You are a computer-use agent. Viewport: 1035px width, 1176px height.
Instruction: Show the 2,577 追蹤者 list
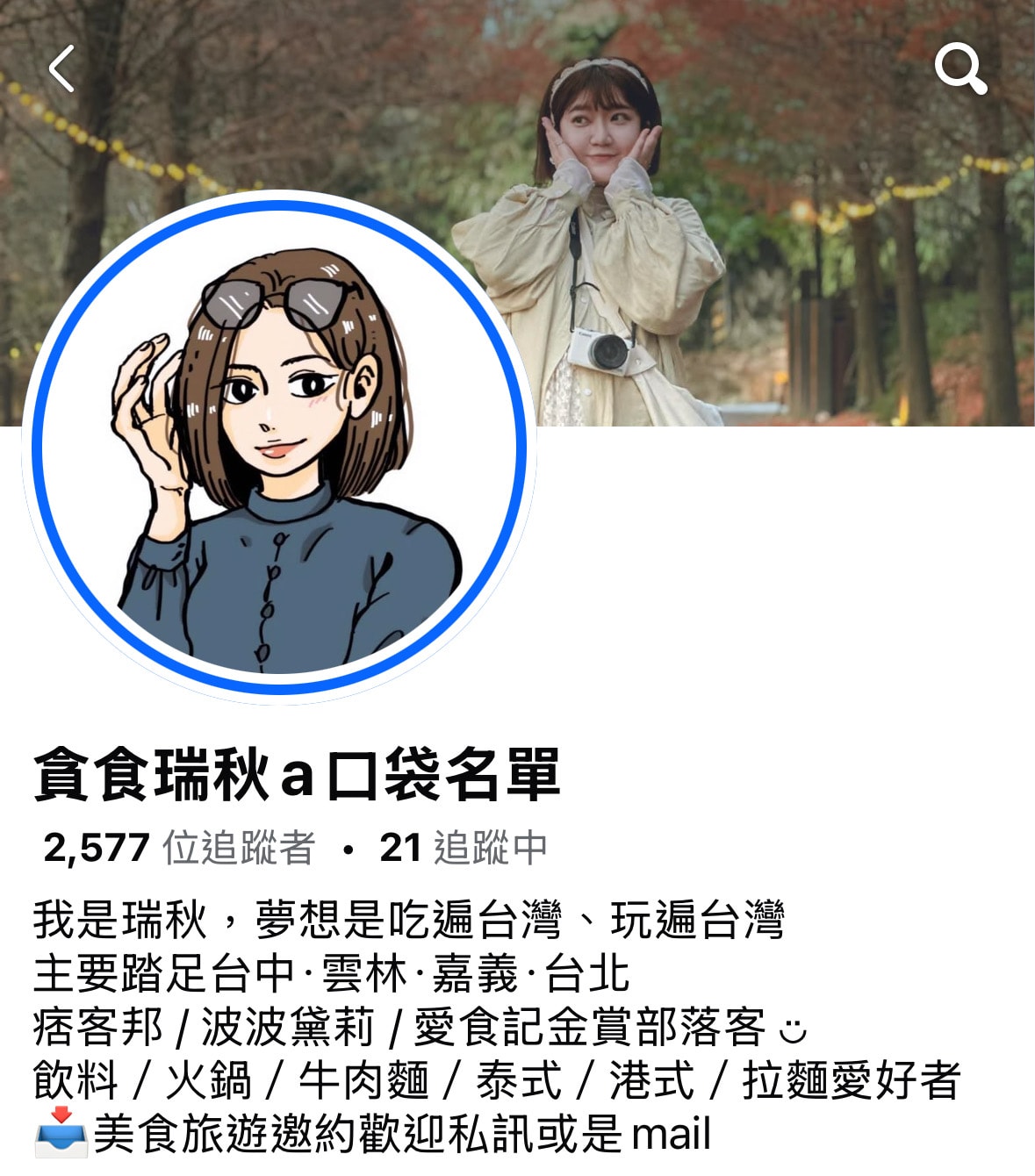[179, 848]
